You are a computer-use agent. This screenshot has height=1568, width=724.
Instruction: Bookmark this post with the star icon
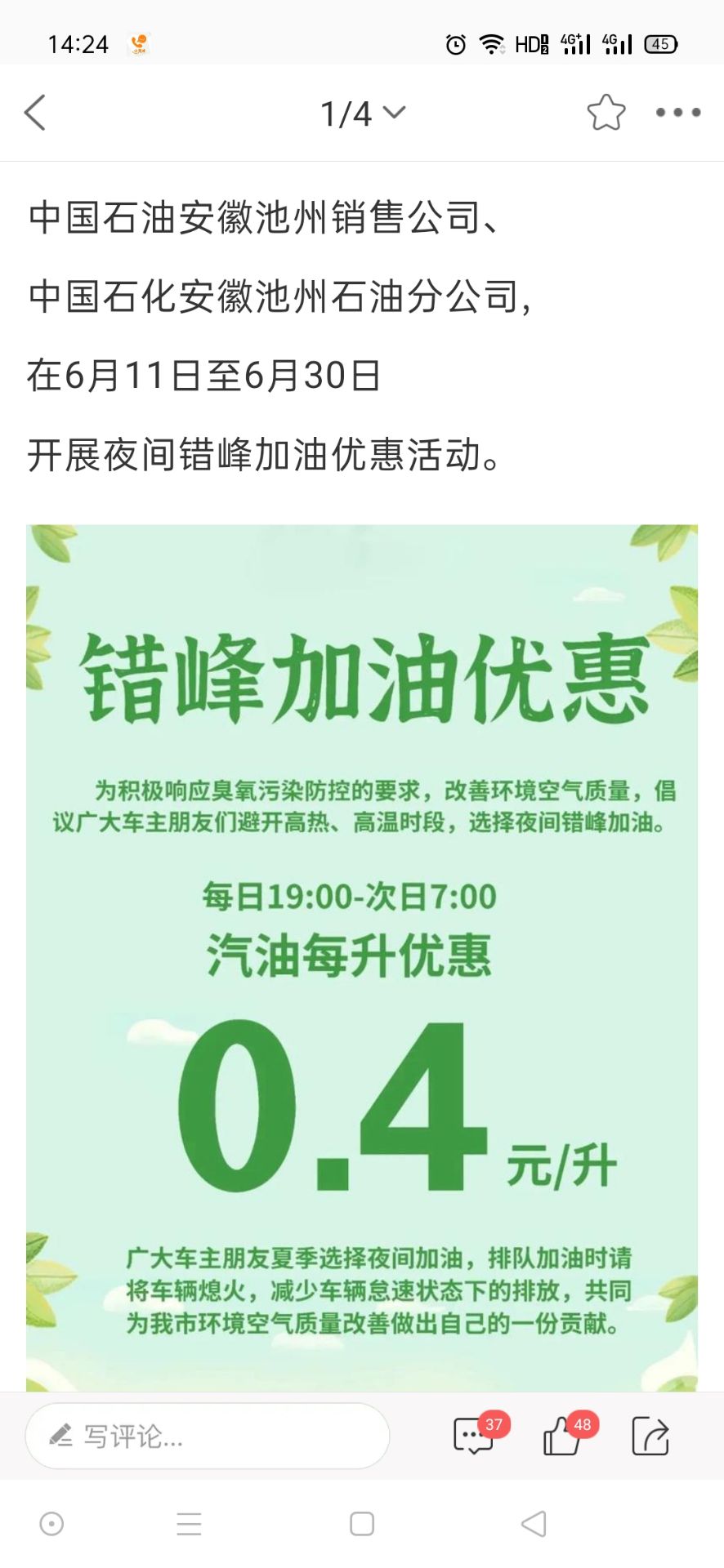(x=606, y=113)
